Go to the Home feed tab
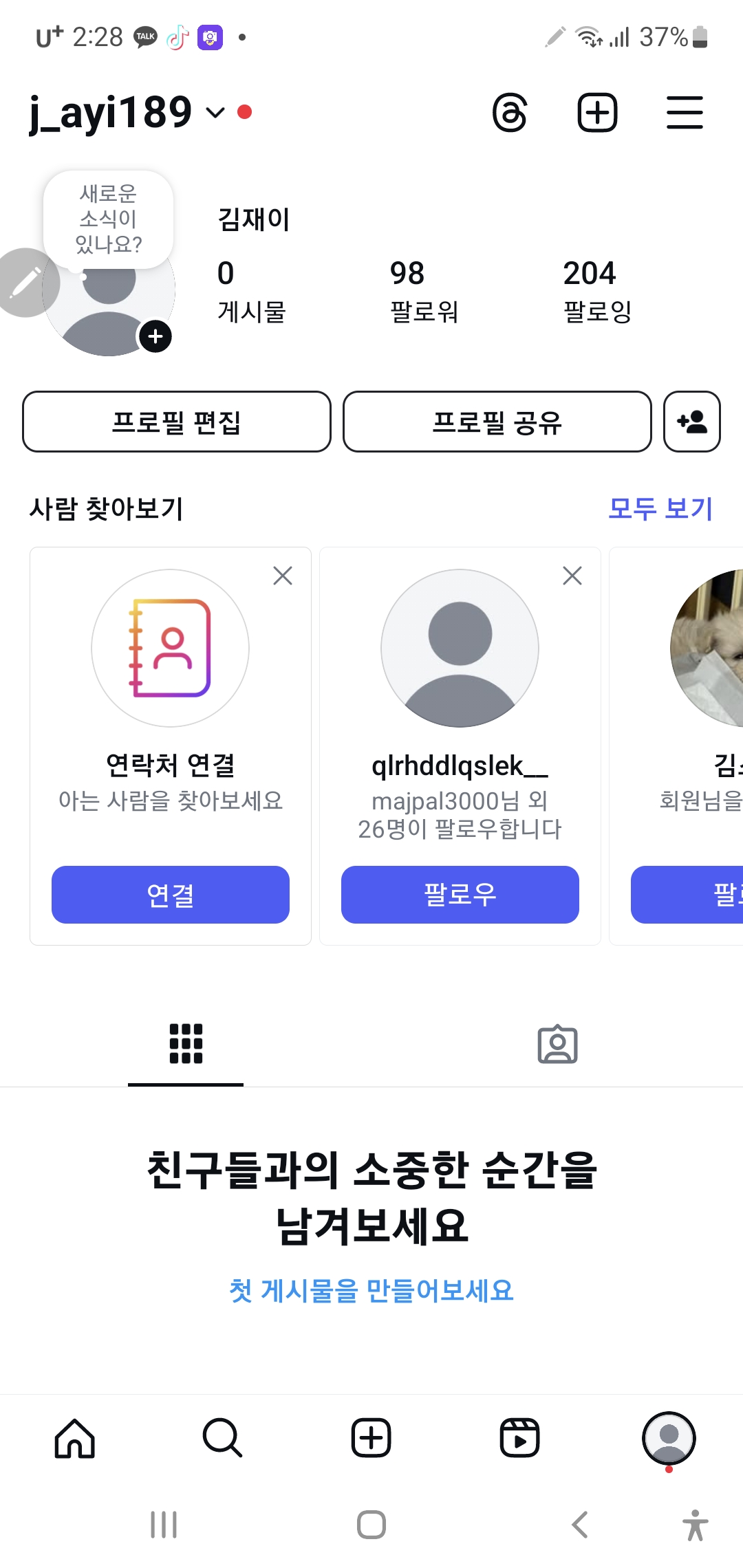This screenshot has width=743, height=1568. (74, 1438)
